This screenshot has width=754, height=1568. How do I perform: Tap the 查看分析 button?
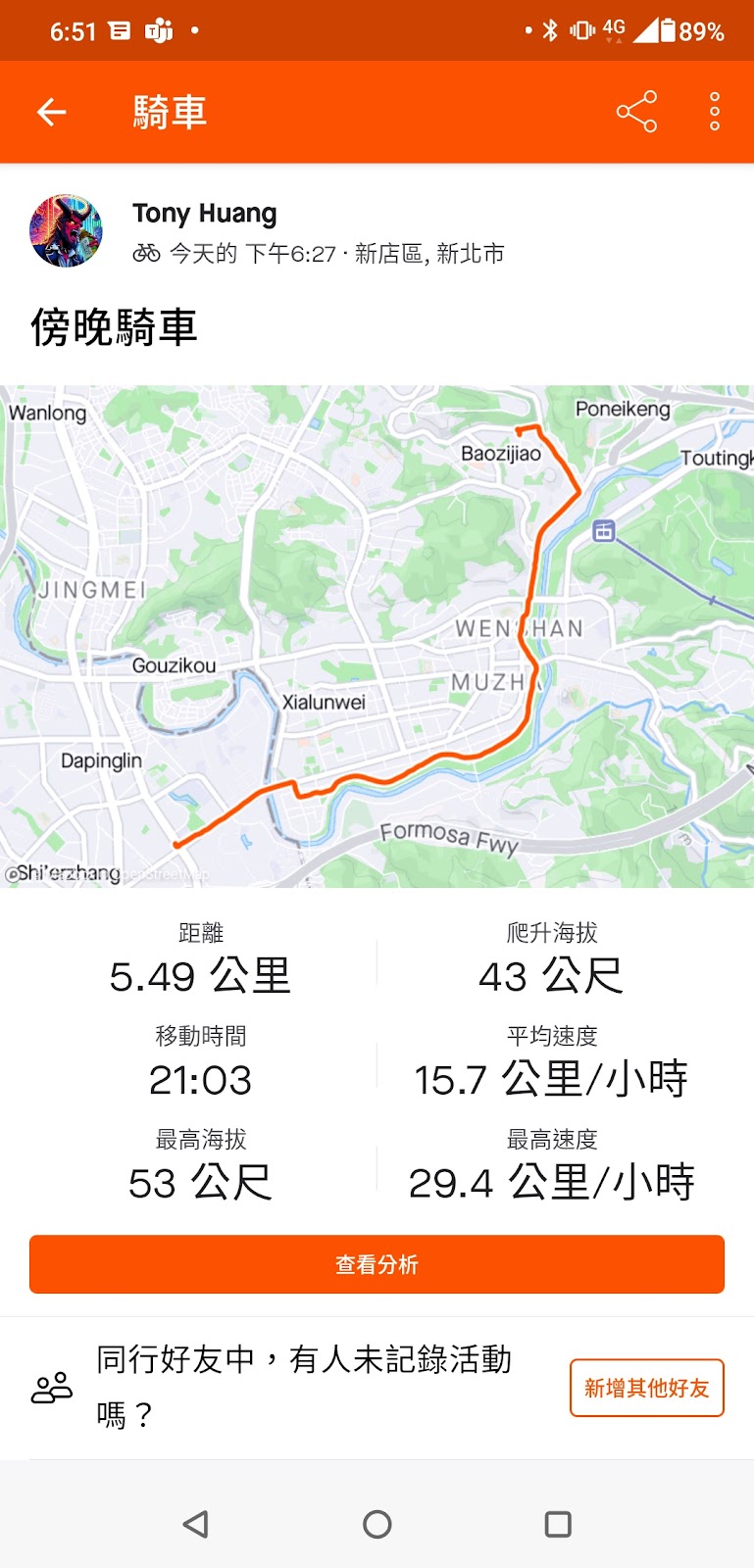(377, 1264)
